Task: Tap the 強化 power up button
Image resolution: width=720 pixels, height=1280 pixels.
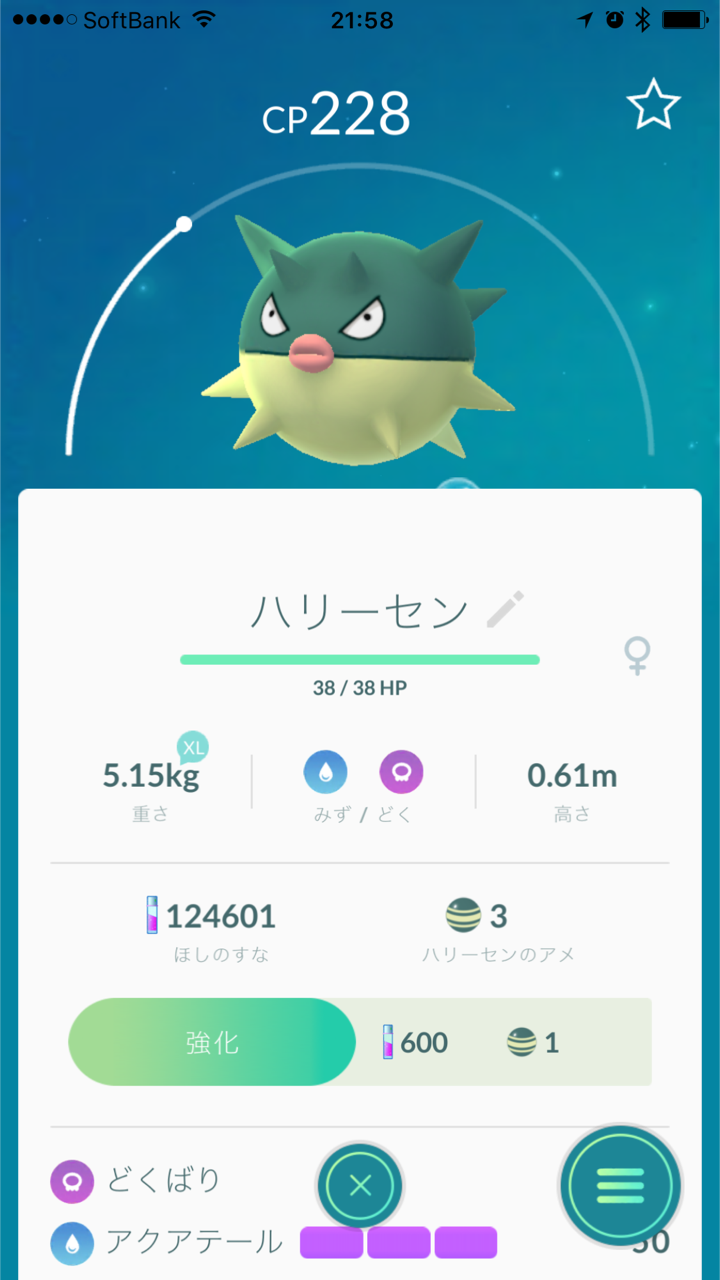Action: pos(212,1042)
